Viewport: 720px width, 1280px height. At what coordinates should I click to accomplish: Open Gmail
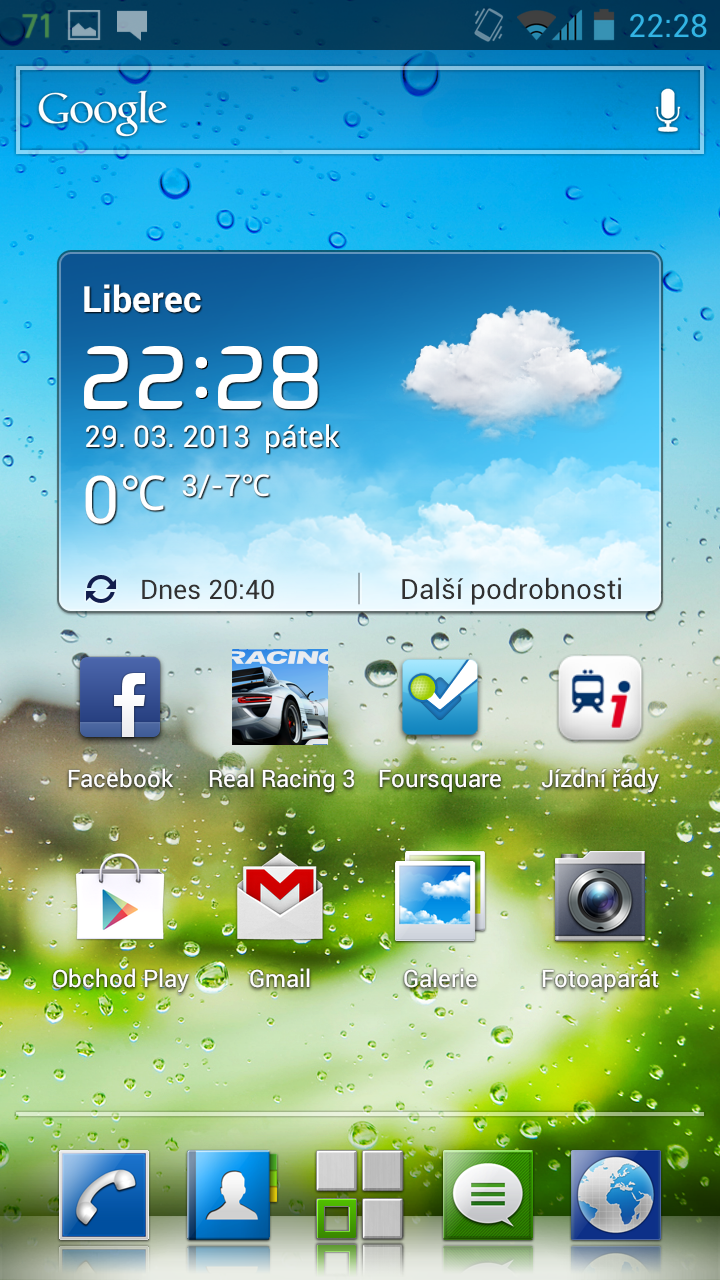tap(280, 898)
